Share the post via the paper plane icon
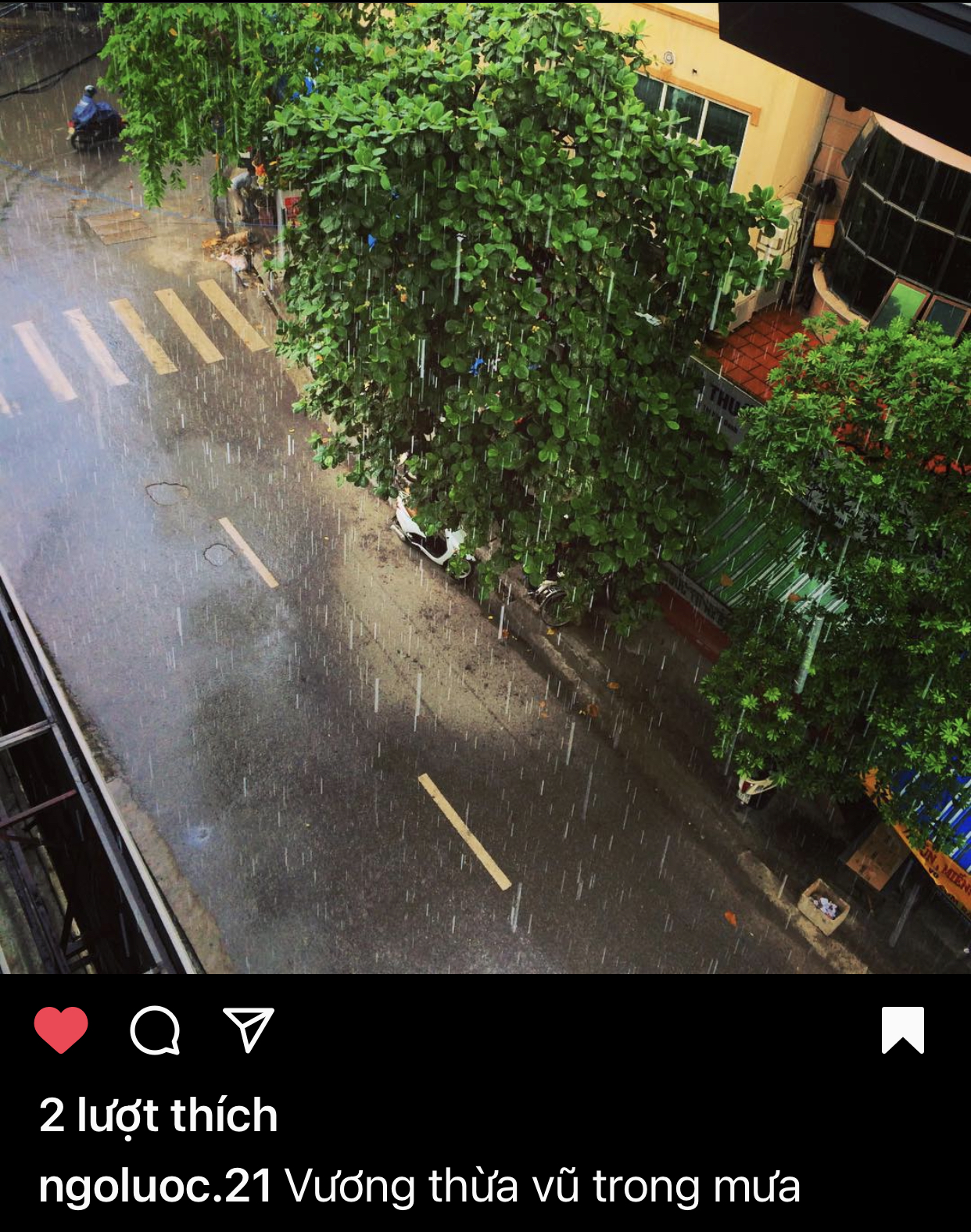This screenshot has width=971, height=1232. (x=249, y=1030)
